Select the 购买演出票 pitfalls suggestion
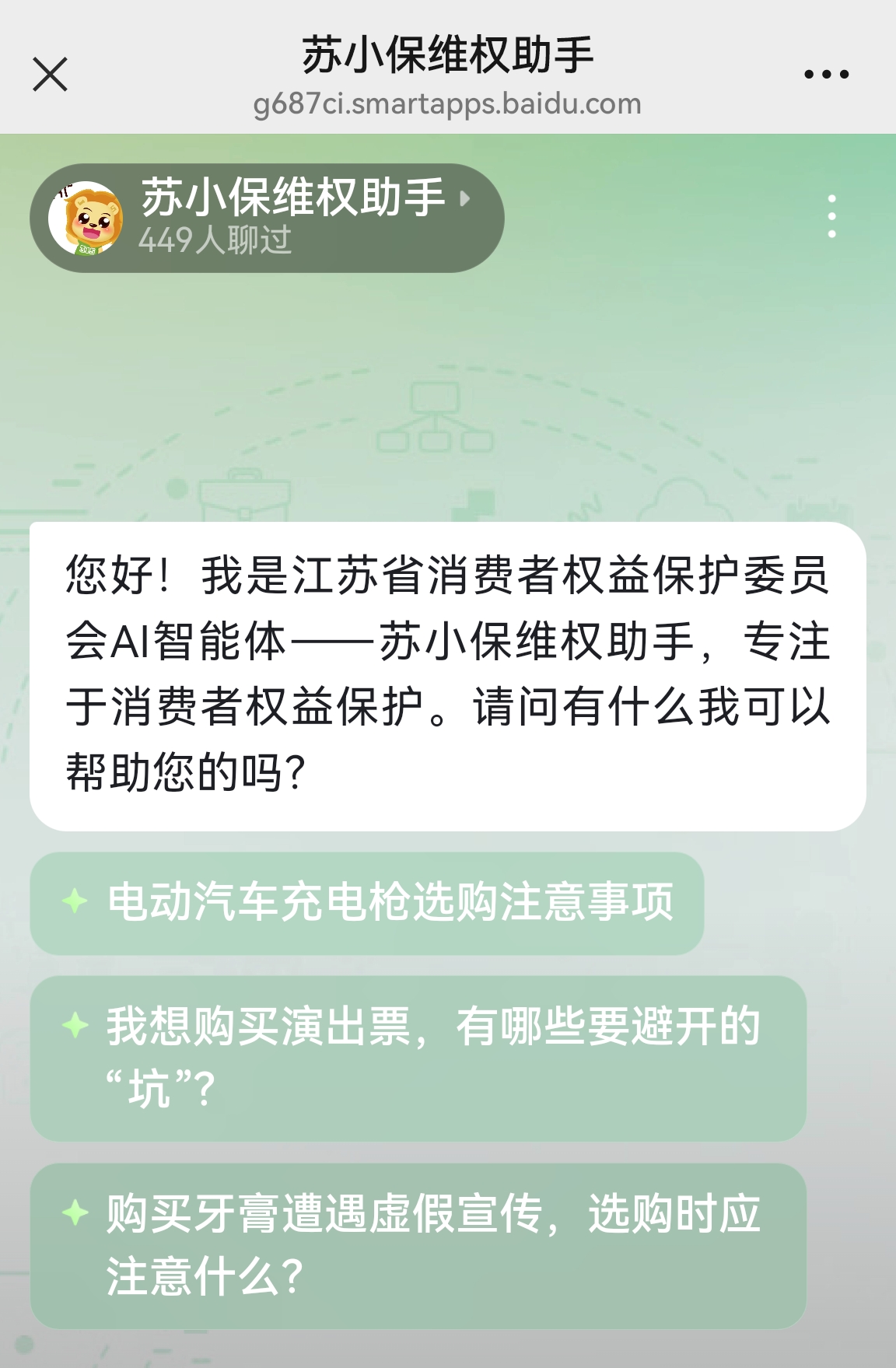 click(418, 1058)
